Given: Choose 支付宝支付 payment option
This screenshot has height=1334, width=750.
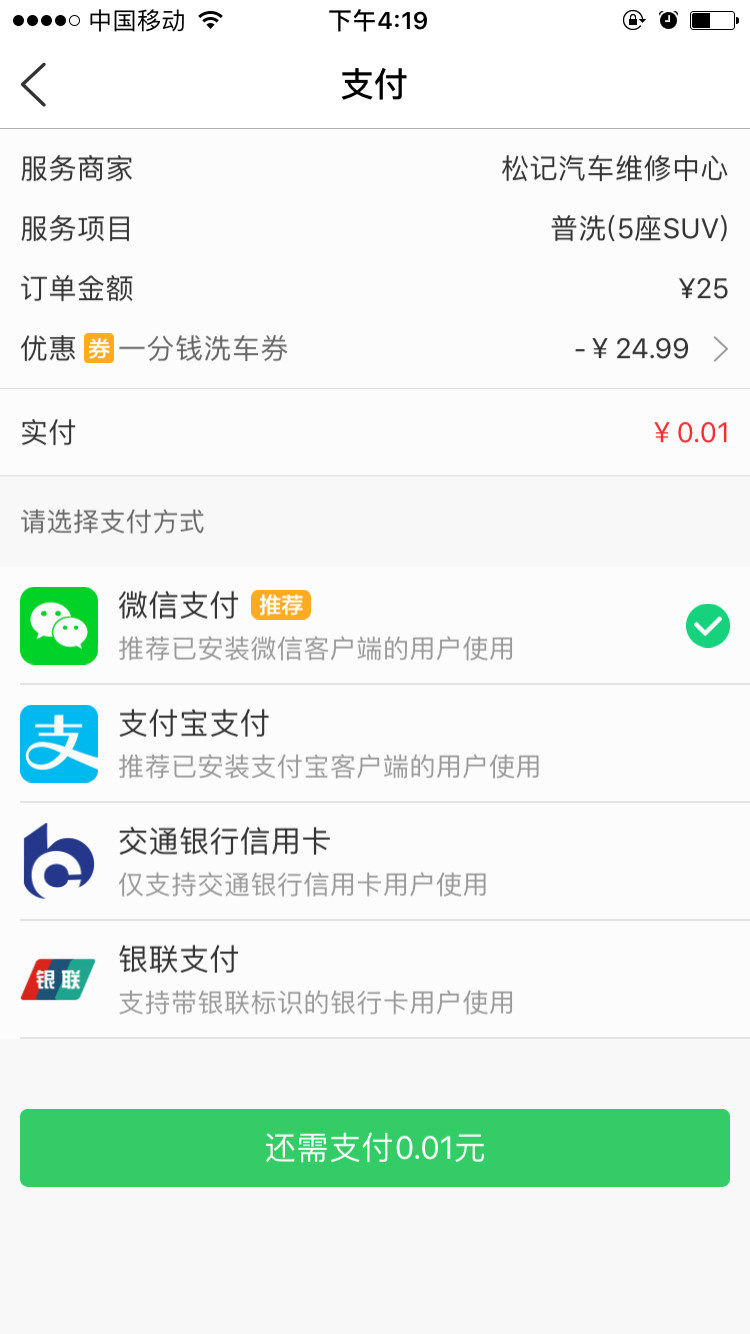Looking at the screenshot, I should tap(375, 744).
